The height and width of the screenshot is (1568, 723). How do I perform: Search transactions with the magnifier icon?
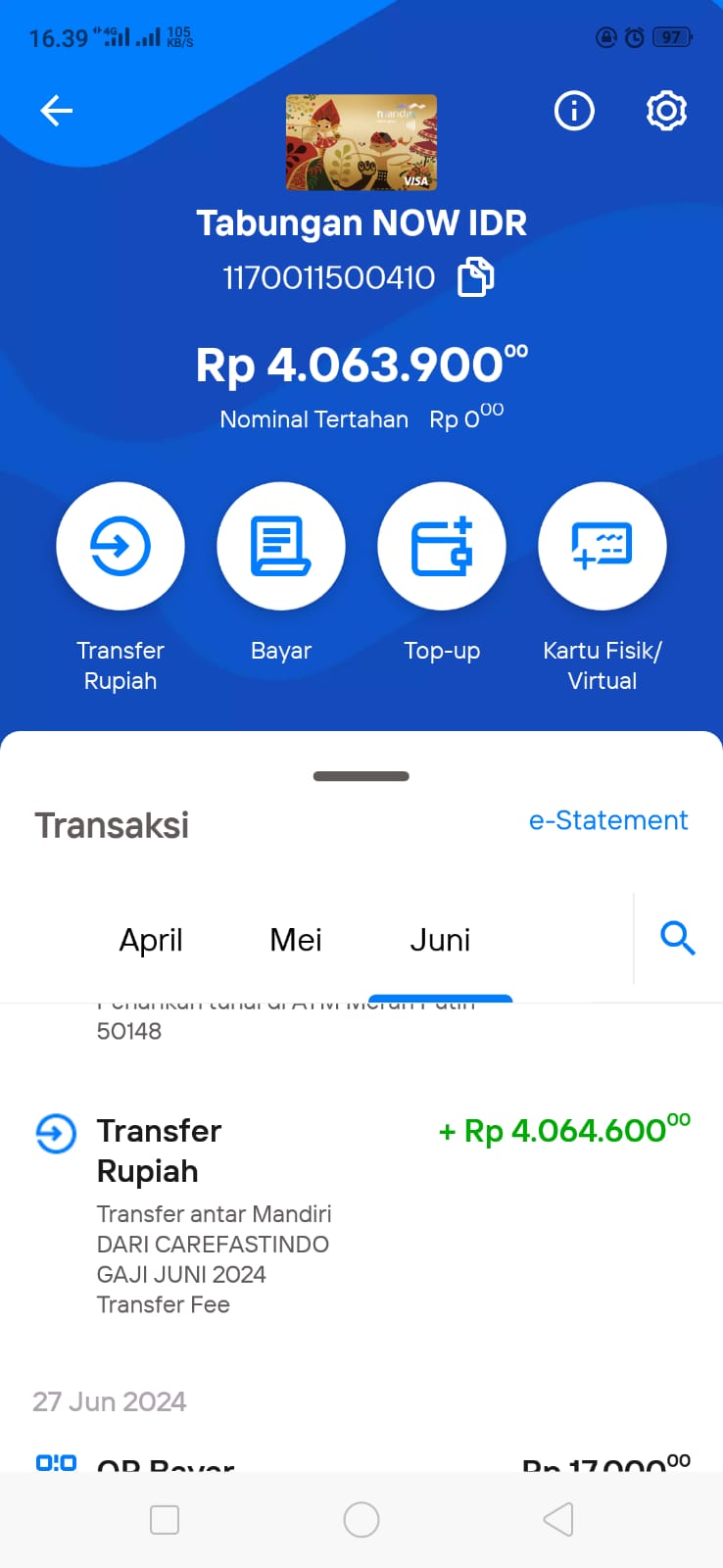tap(678, 938)
